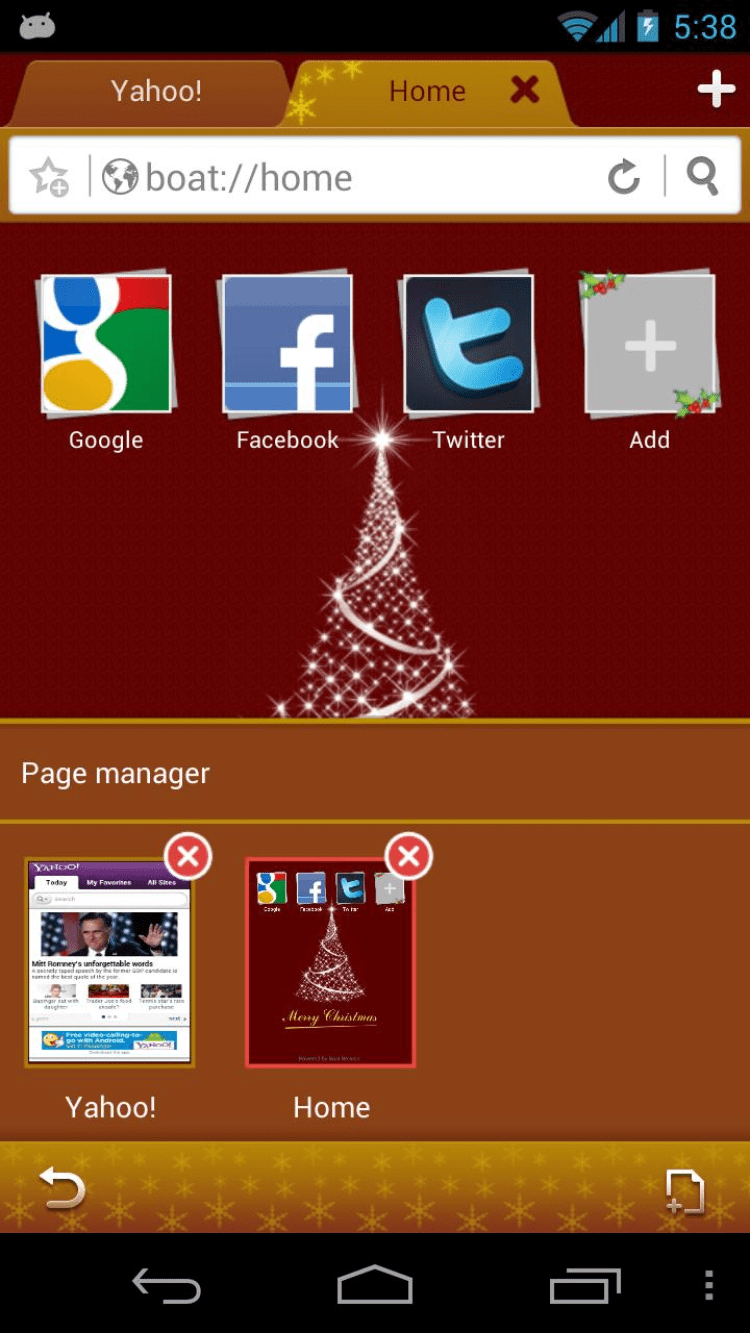Close the Yahoo! page in Page manager
The height and width of the screenshot is (1333, 750).
pyautogui.click(x=188, y=856)
